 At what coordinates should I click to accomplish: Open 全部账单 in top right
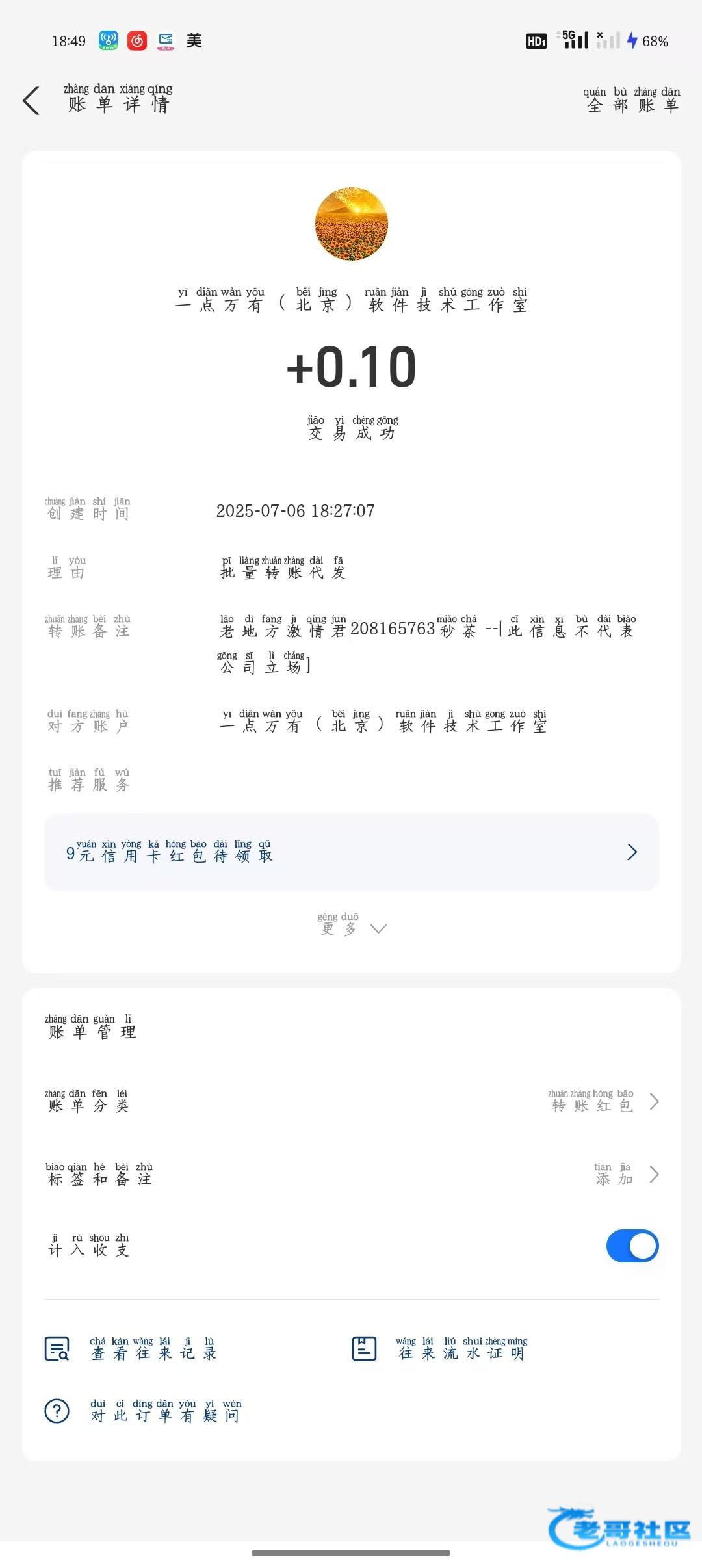[x=632, y=101]
